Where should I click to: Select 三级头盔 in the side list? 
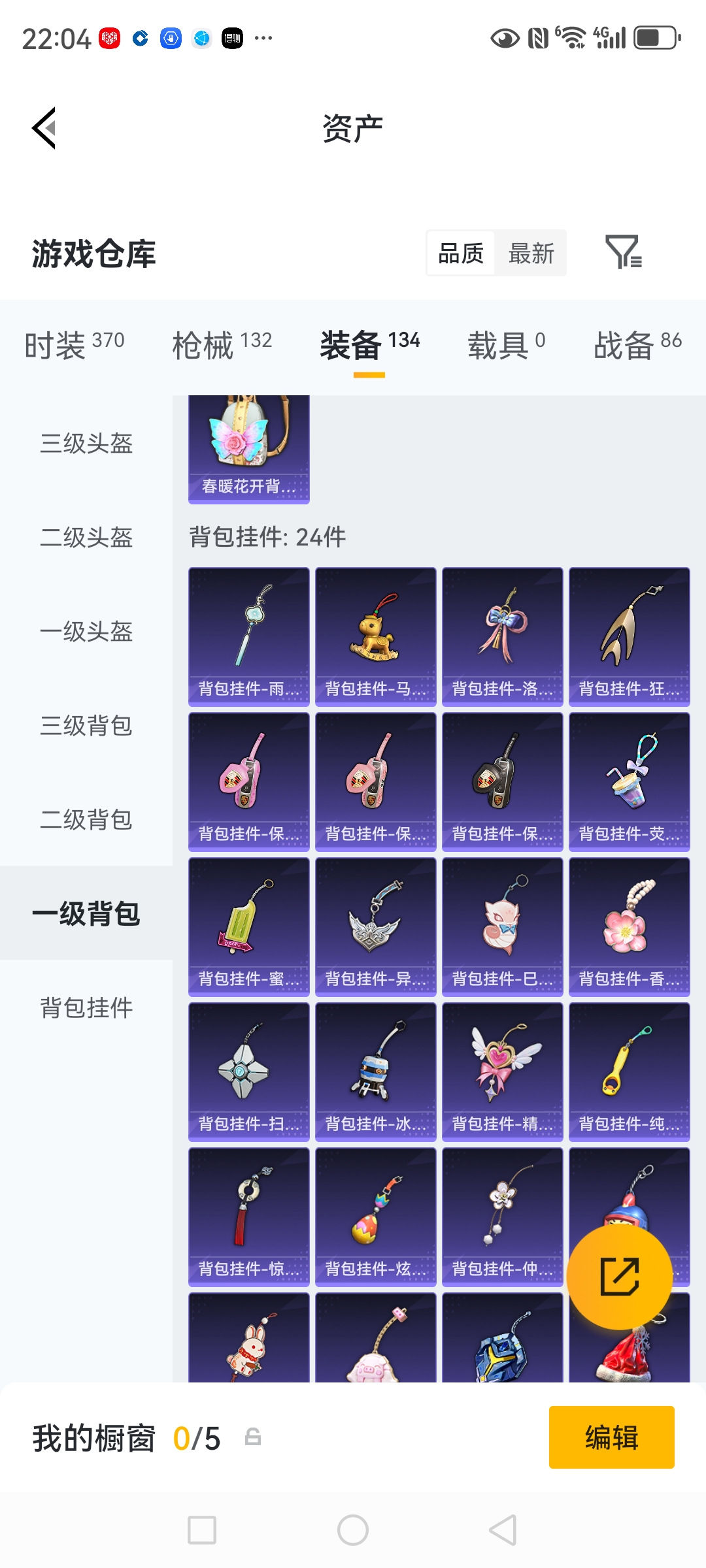(x=86, y=444)
